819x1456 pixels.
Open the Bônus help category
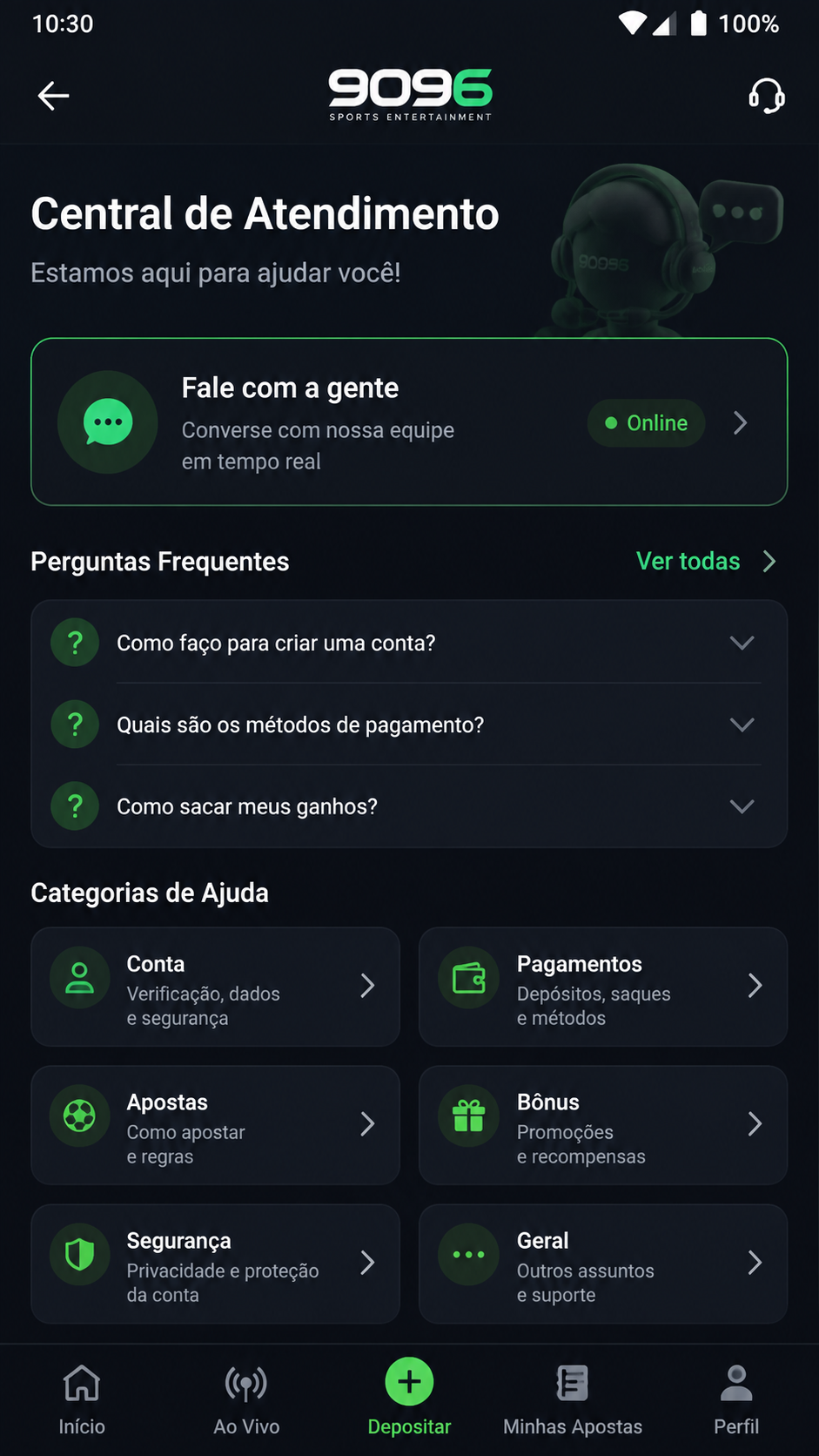[603, 1125]
